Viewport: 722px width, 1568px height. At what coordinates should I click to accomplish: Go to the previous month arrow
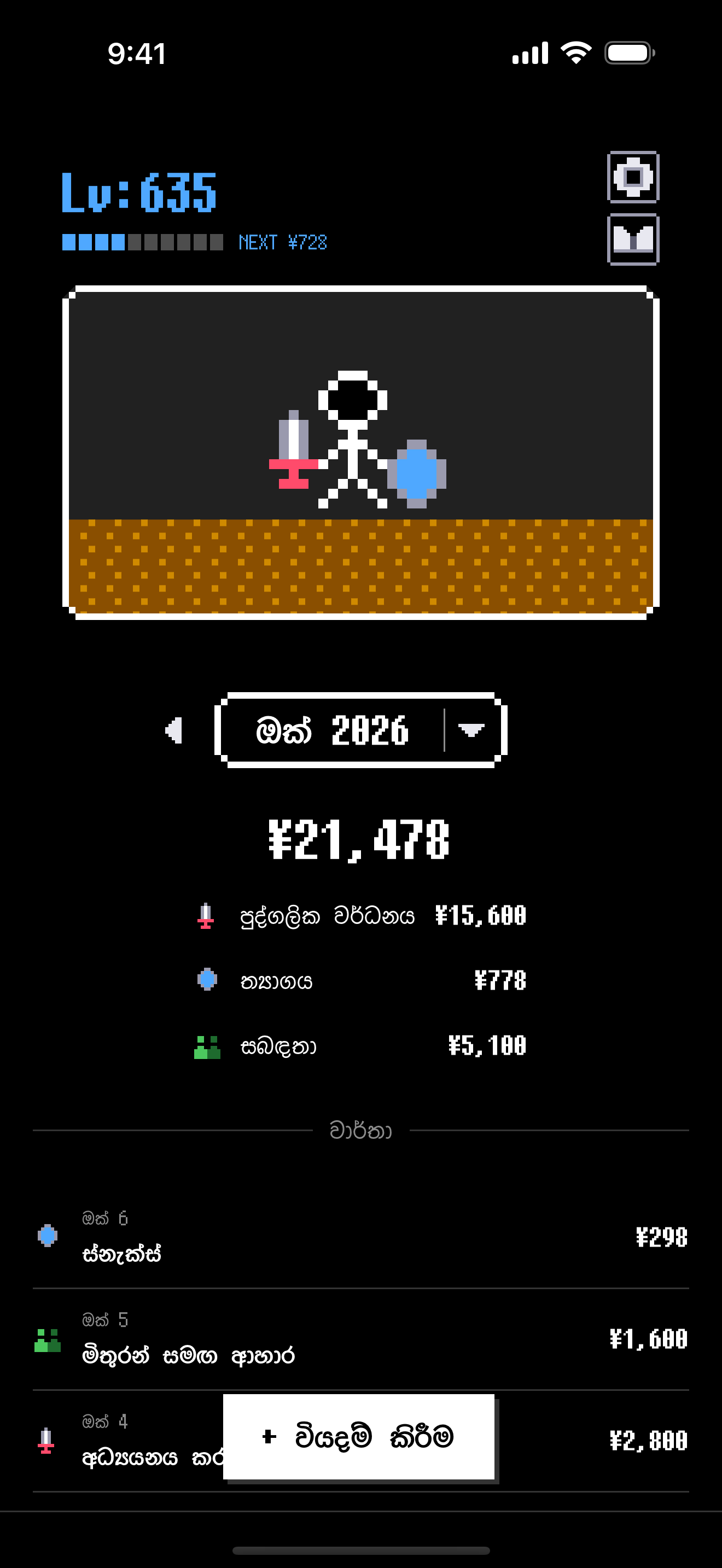[174, 730]
